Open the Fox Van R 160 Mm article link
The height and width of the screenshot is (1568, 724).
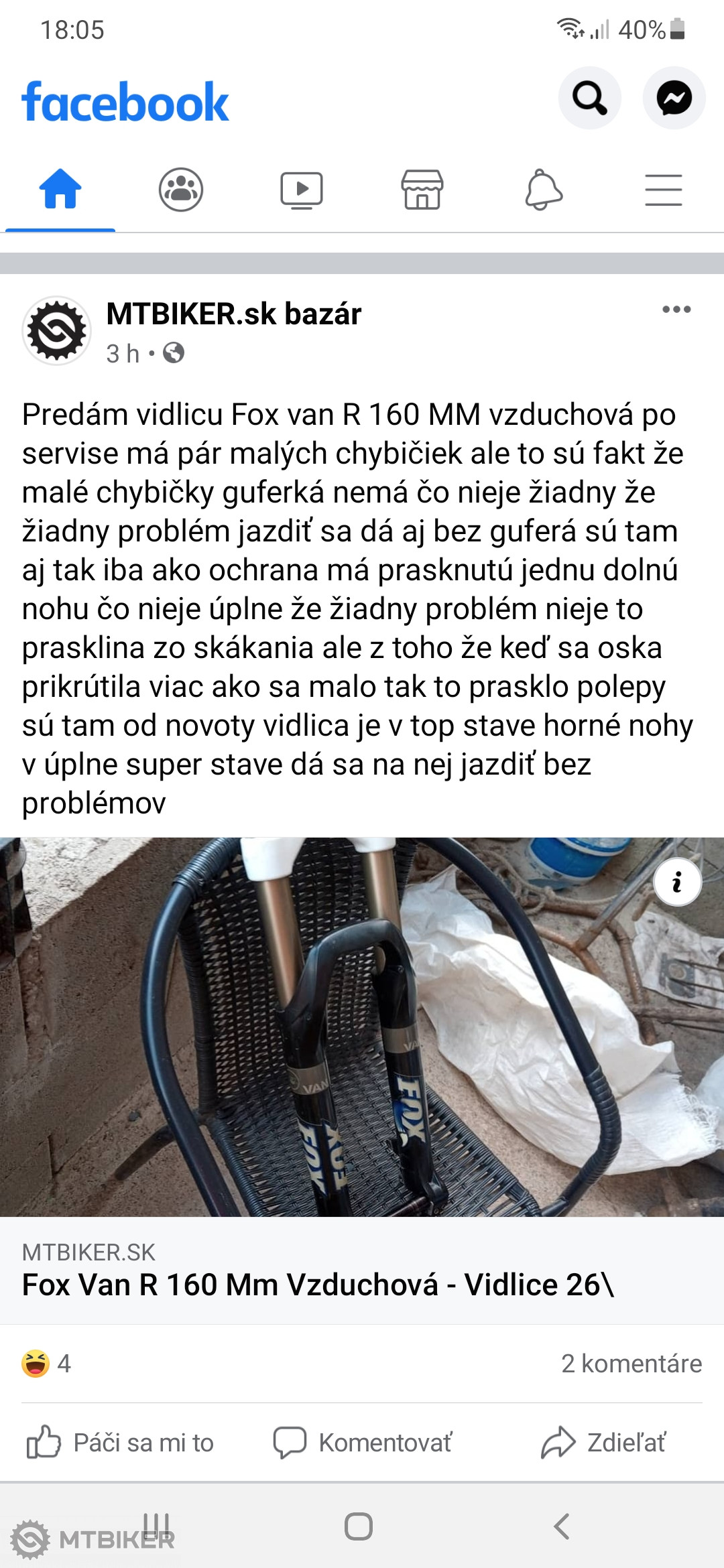tap(318, 1284)
